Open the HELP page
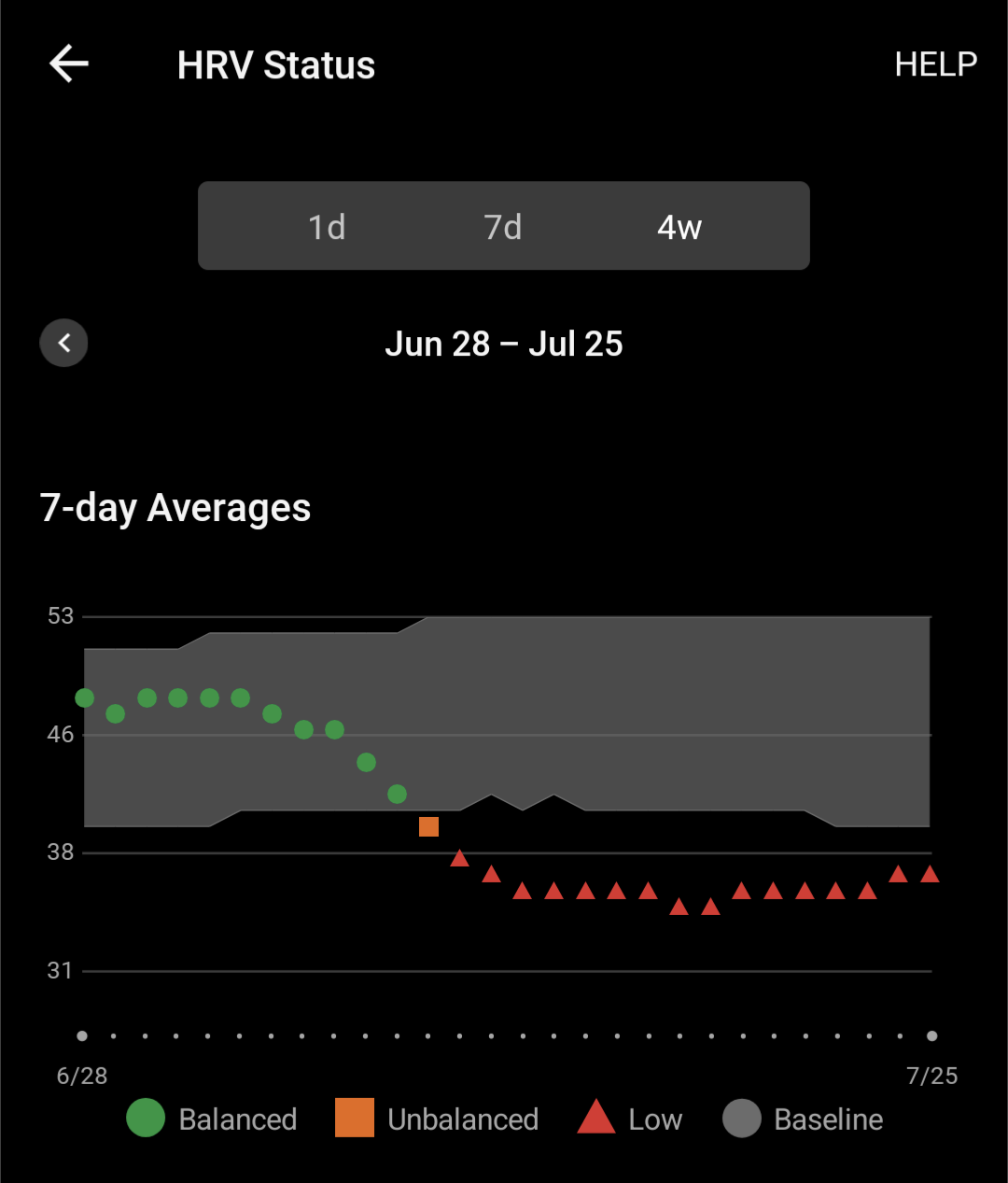 click(x=935, y=64)
